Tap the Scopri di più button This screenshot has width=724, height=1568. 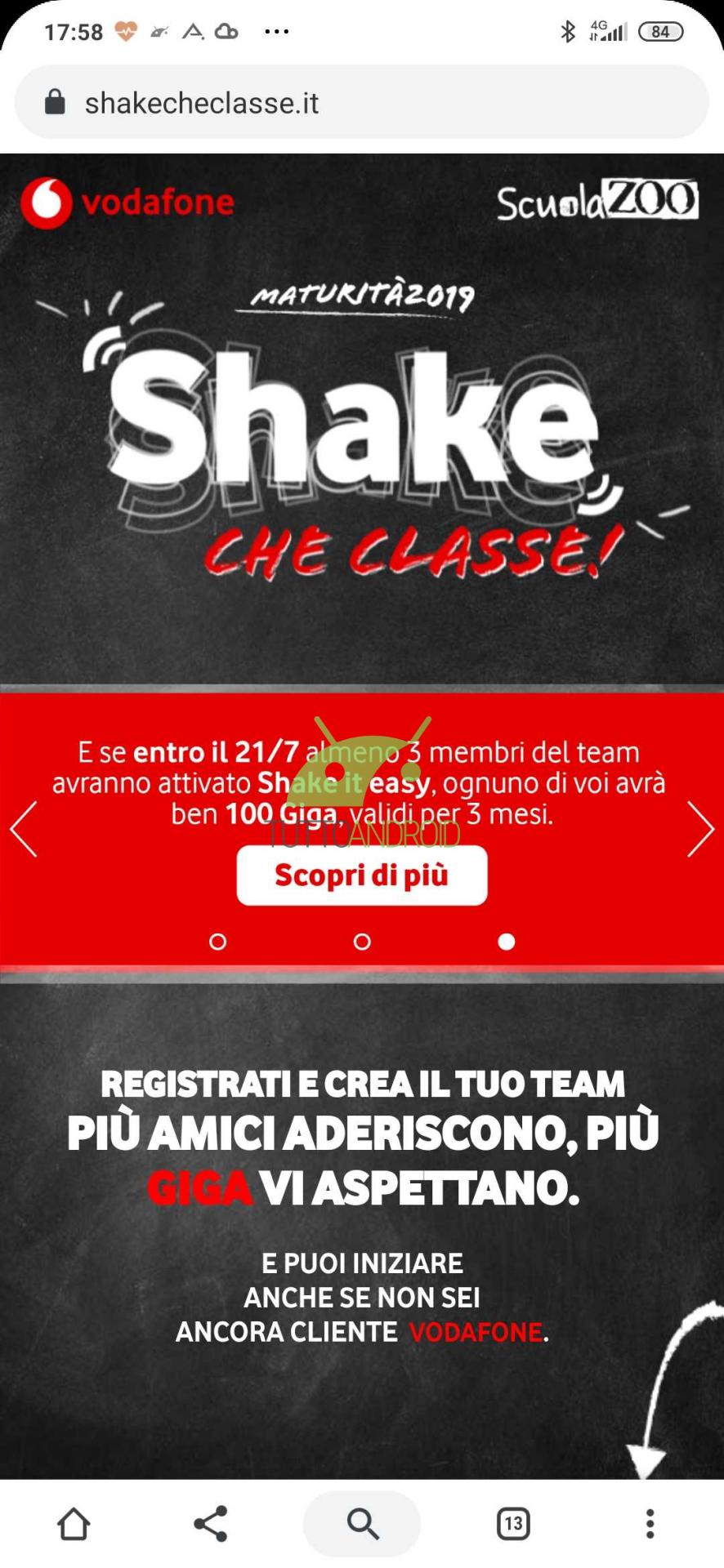[361, 875]
